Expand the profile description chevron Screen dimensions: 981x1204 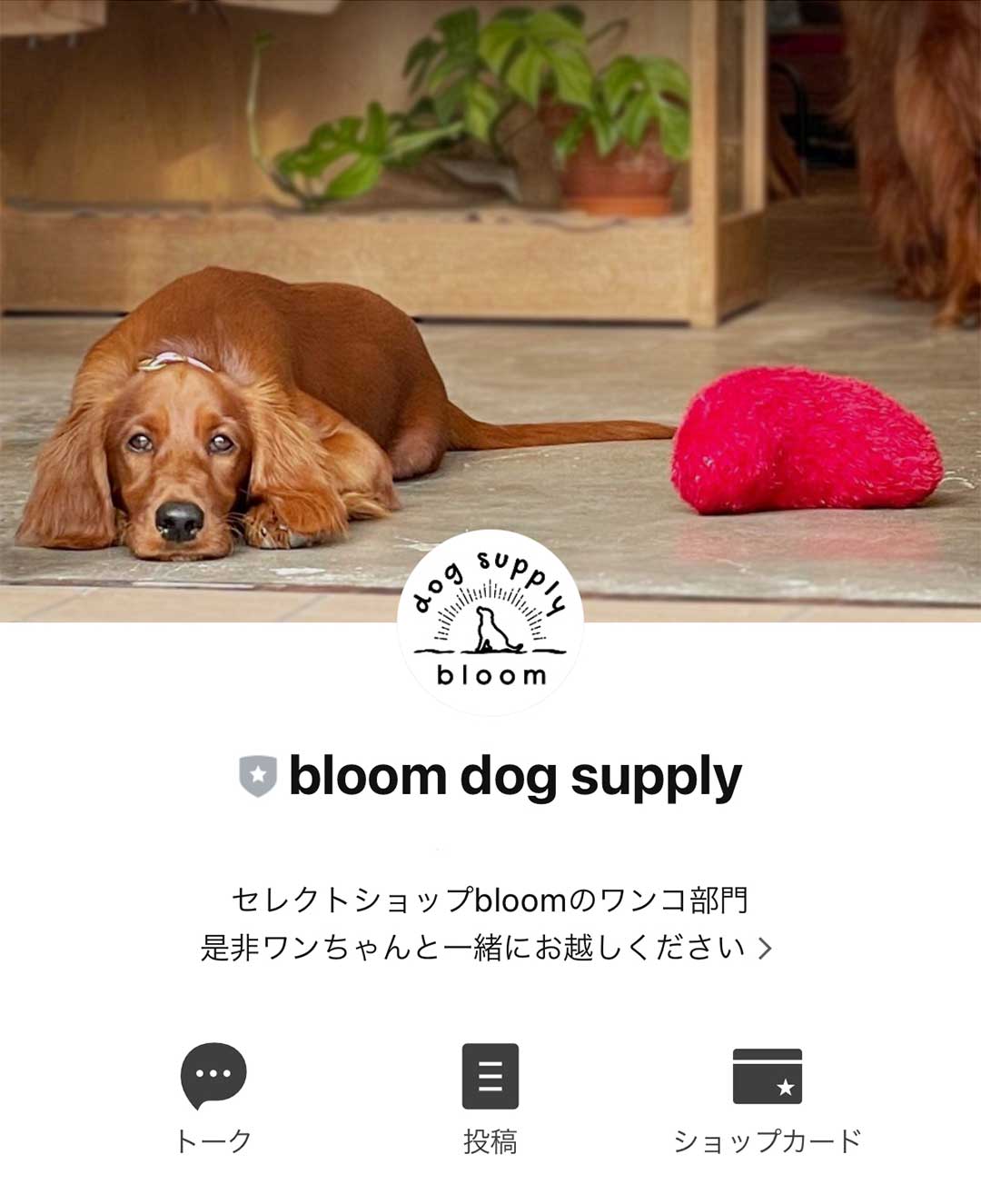coord(765,949)
